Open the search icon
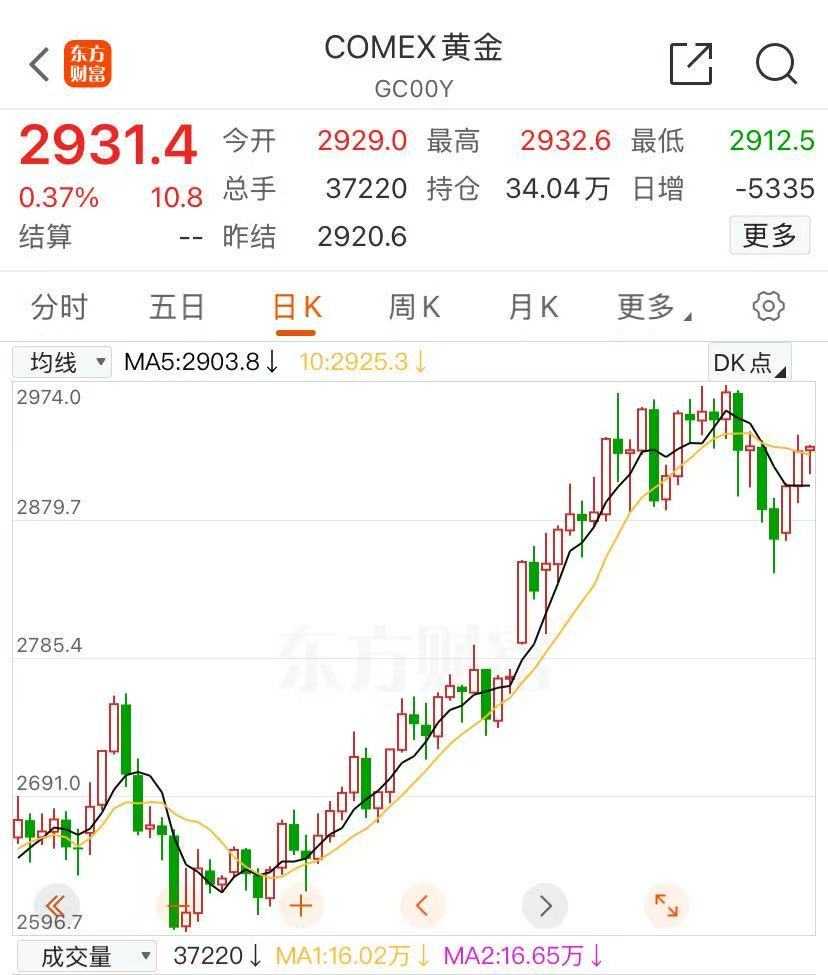The height and width of the screenshot is (975, 828). pyautogui.click(x=776, y=65)
